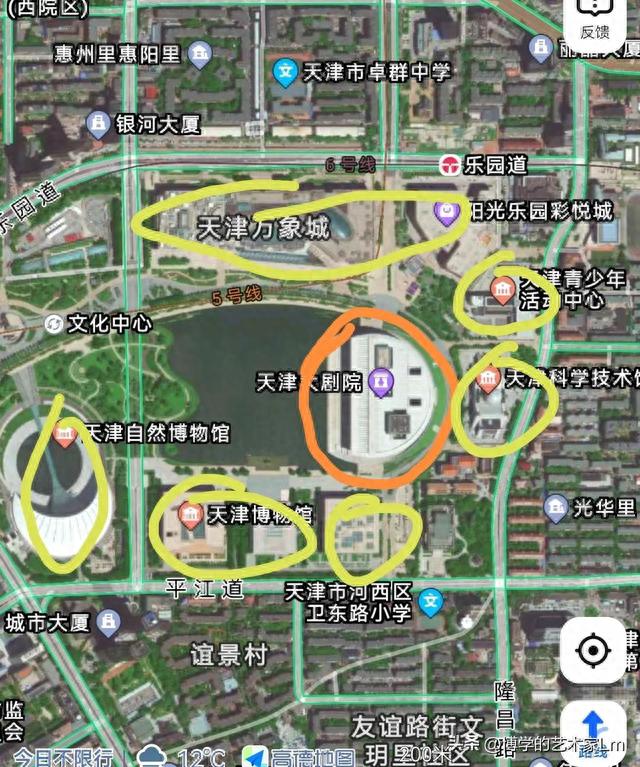Tap the 天津博物馆 marker
This screenshot has width=640, height=767.
point(190,515)
